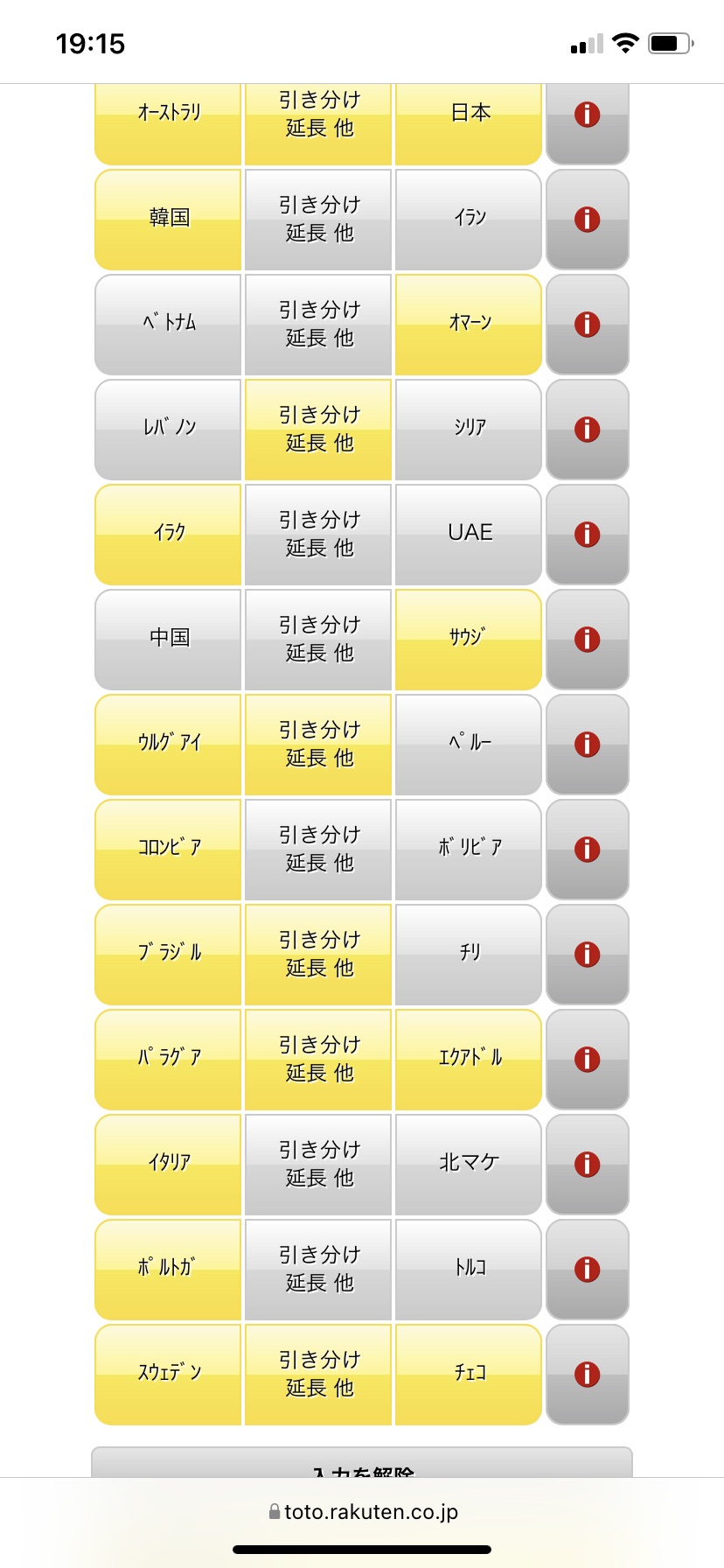Select 中国 win button

pos(168,640)
